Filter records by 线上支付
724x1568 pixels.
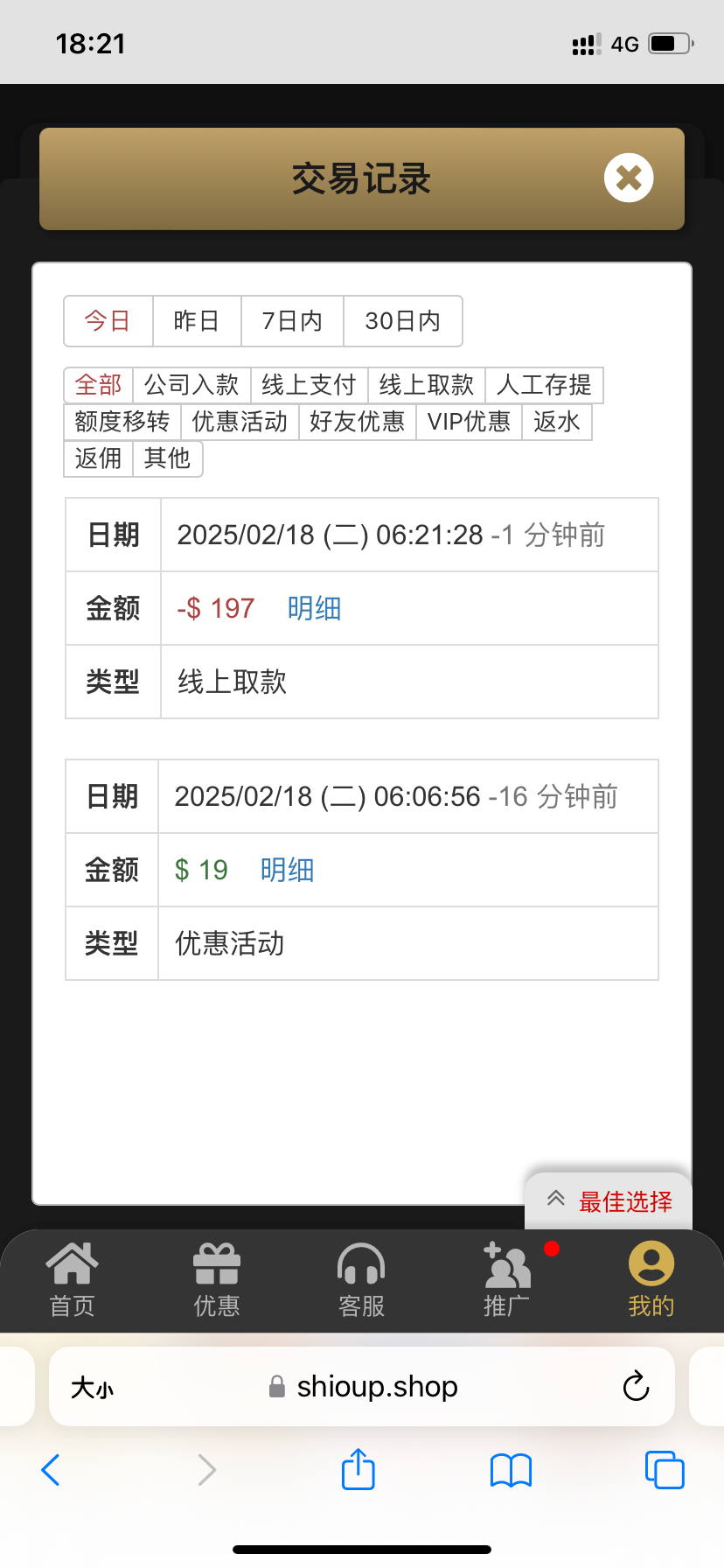tap(309, 385)
